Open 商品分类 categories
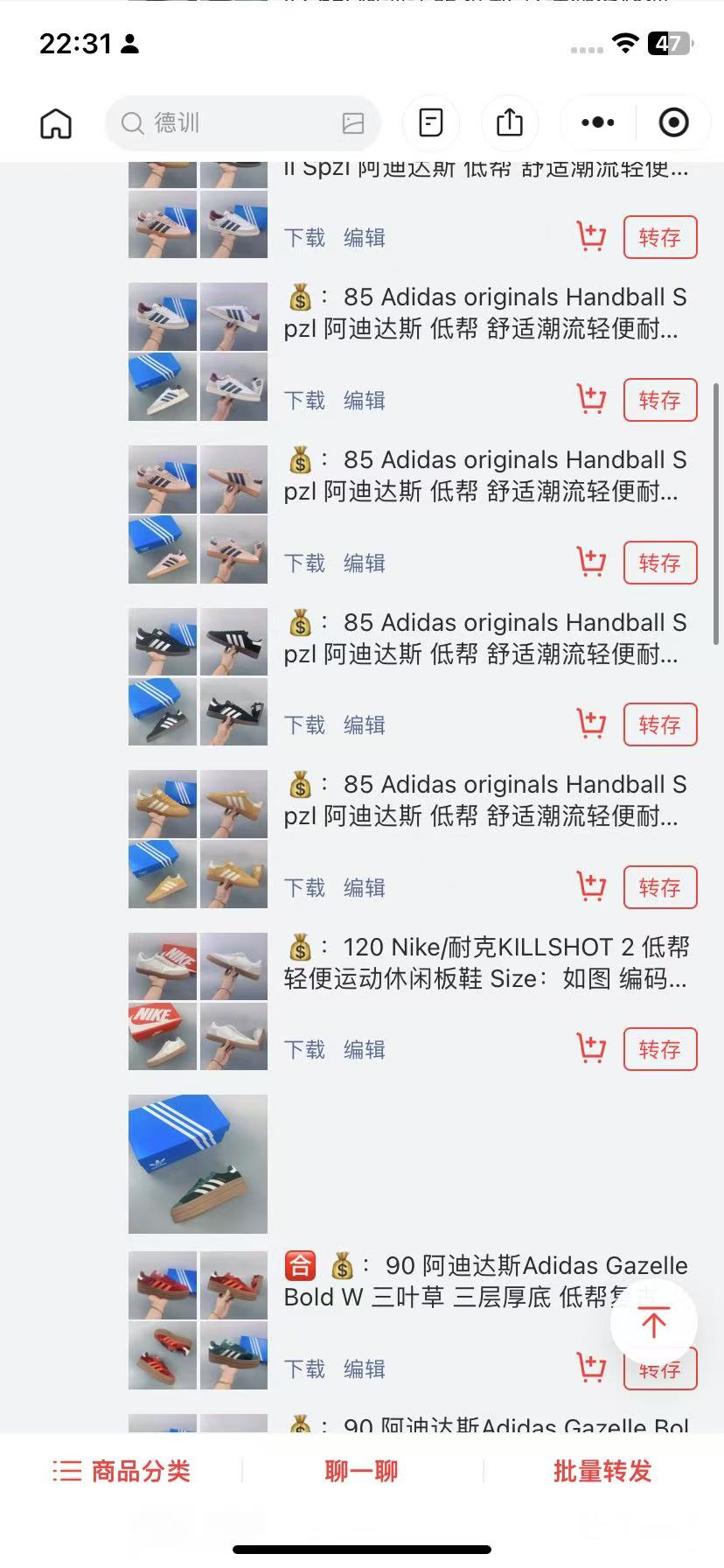The image size is (724, 1568). point(121,1471)
